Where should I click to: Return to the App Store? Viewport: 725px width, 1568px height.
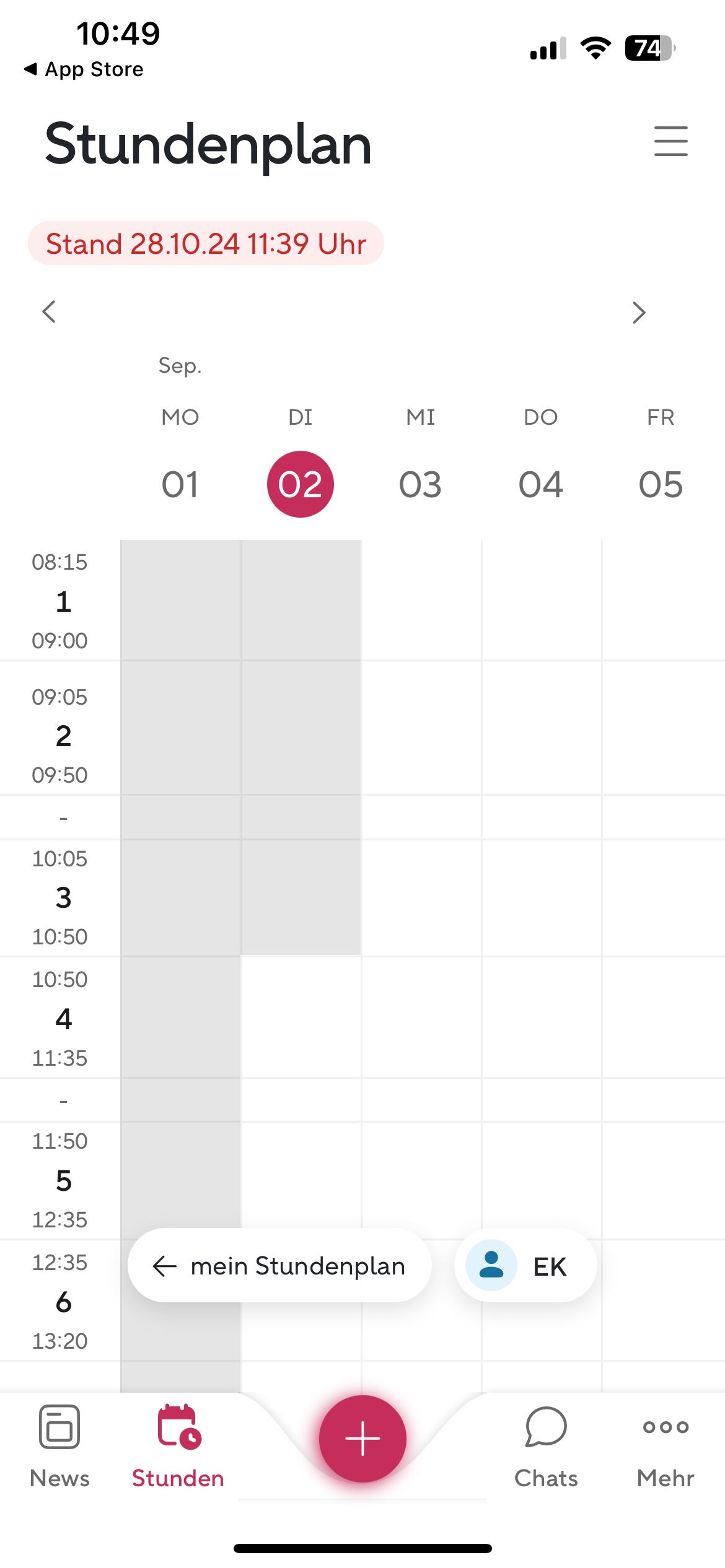click(84, 69)
